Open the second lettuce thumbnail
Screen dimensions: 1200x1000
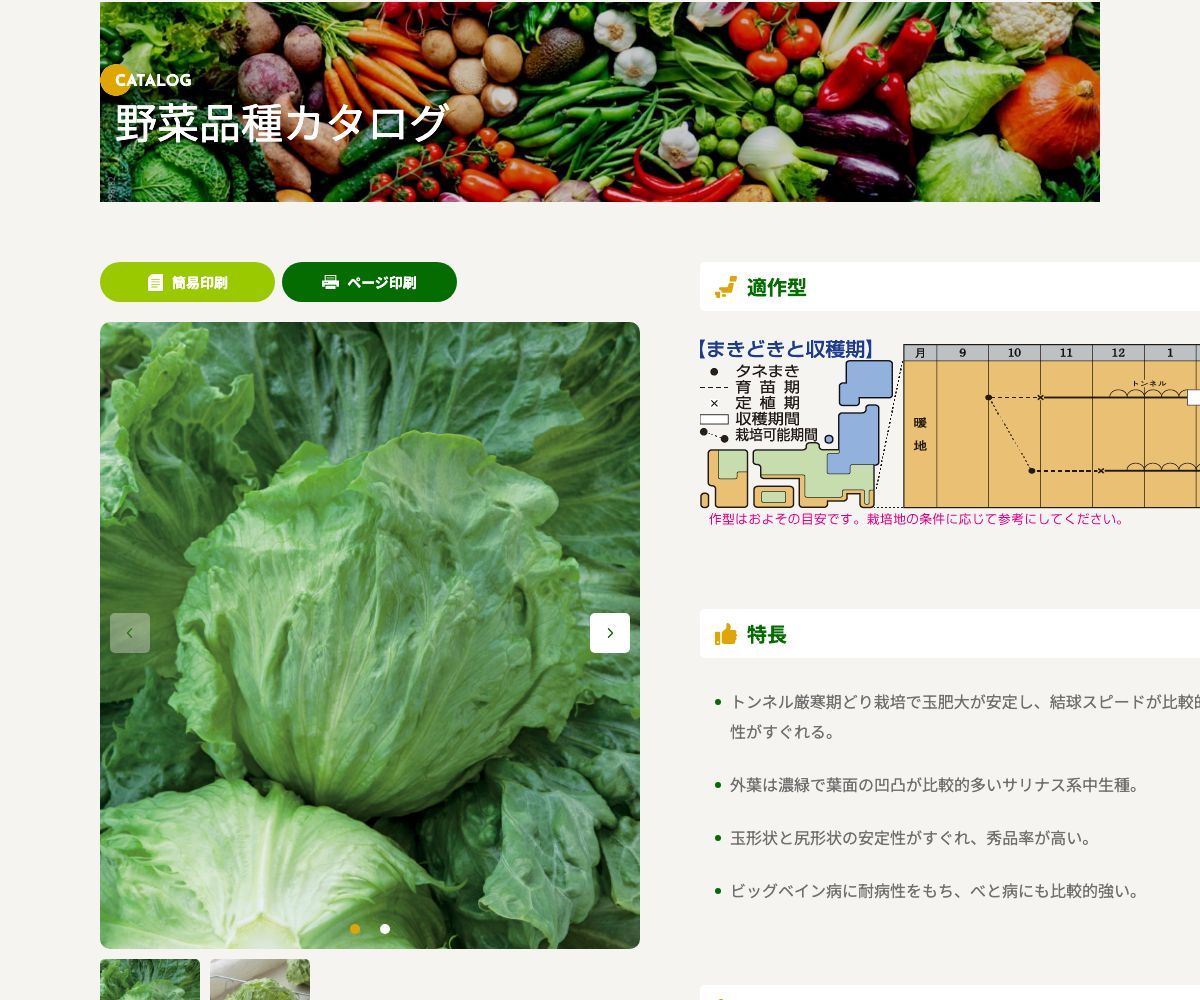(x=260, y=980)
